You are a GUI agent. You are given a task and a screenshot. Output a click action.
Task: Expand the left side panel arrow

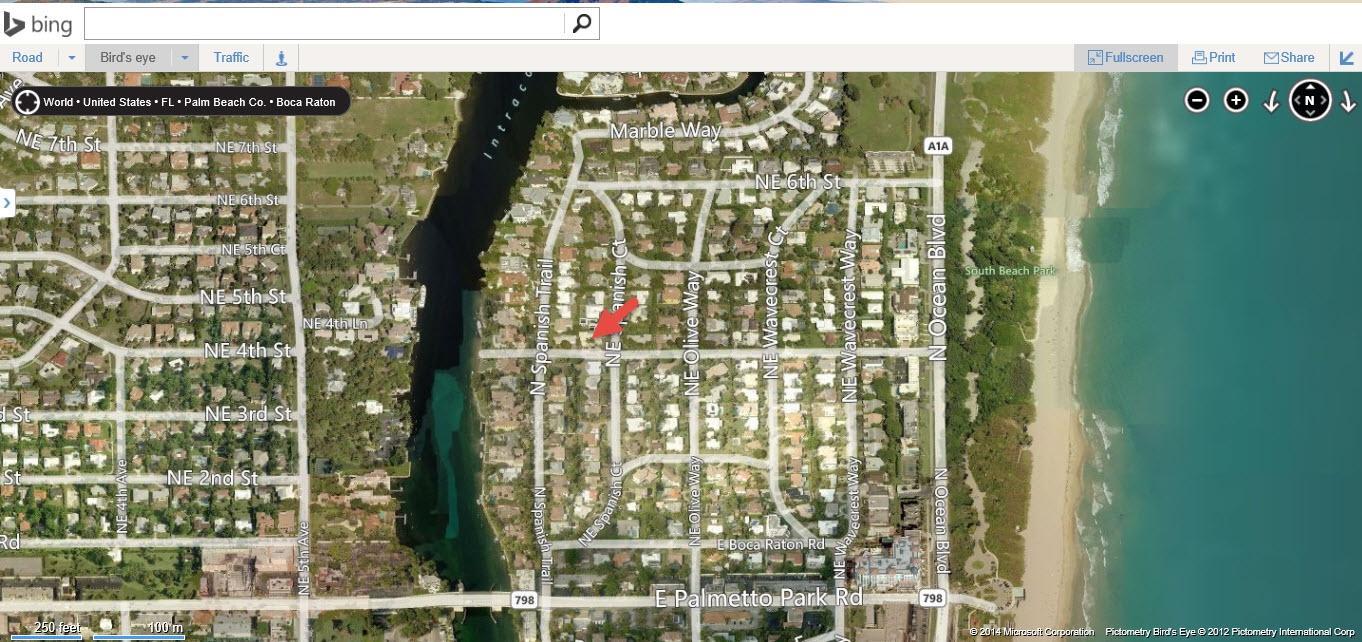tap(6, 203)
